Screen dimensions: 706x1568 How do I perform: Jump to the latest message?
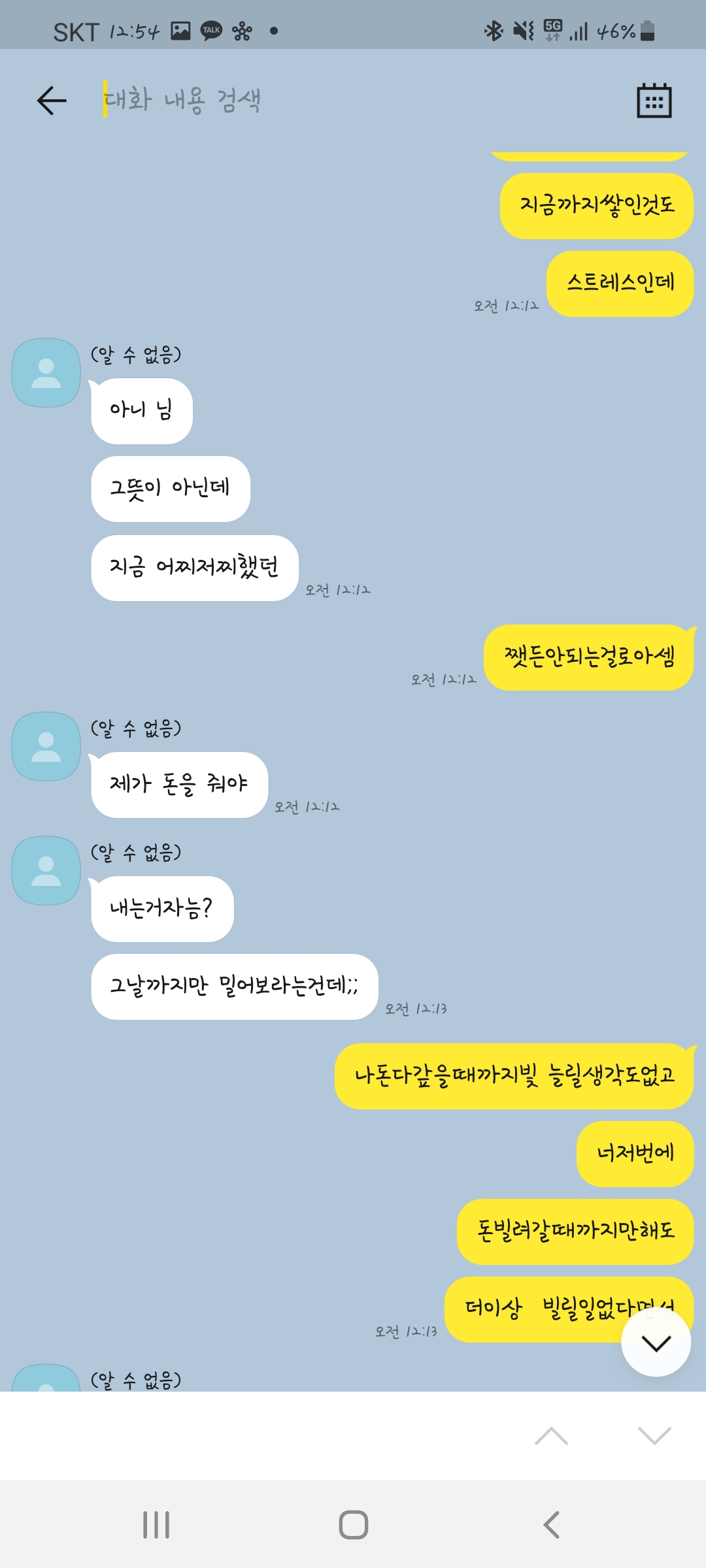[656, 1343]
